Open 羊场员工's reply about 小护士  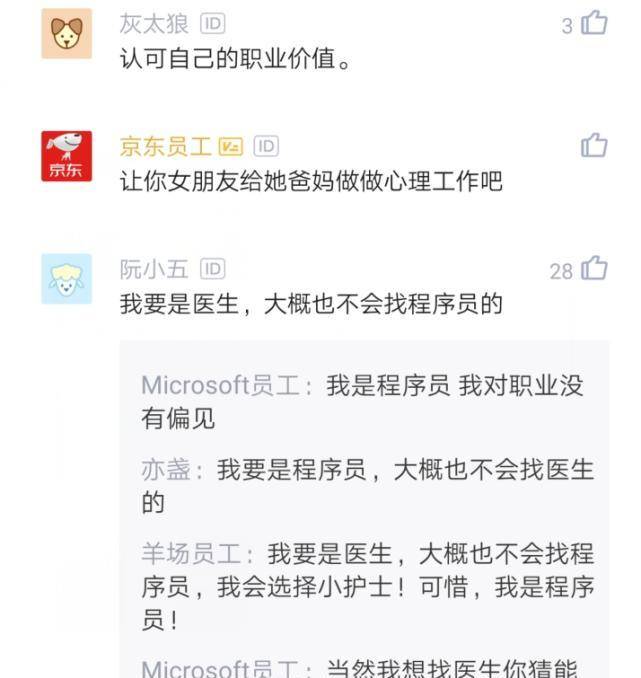coord(366,586)
